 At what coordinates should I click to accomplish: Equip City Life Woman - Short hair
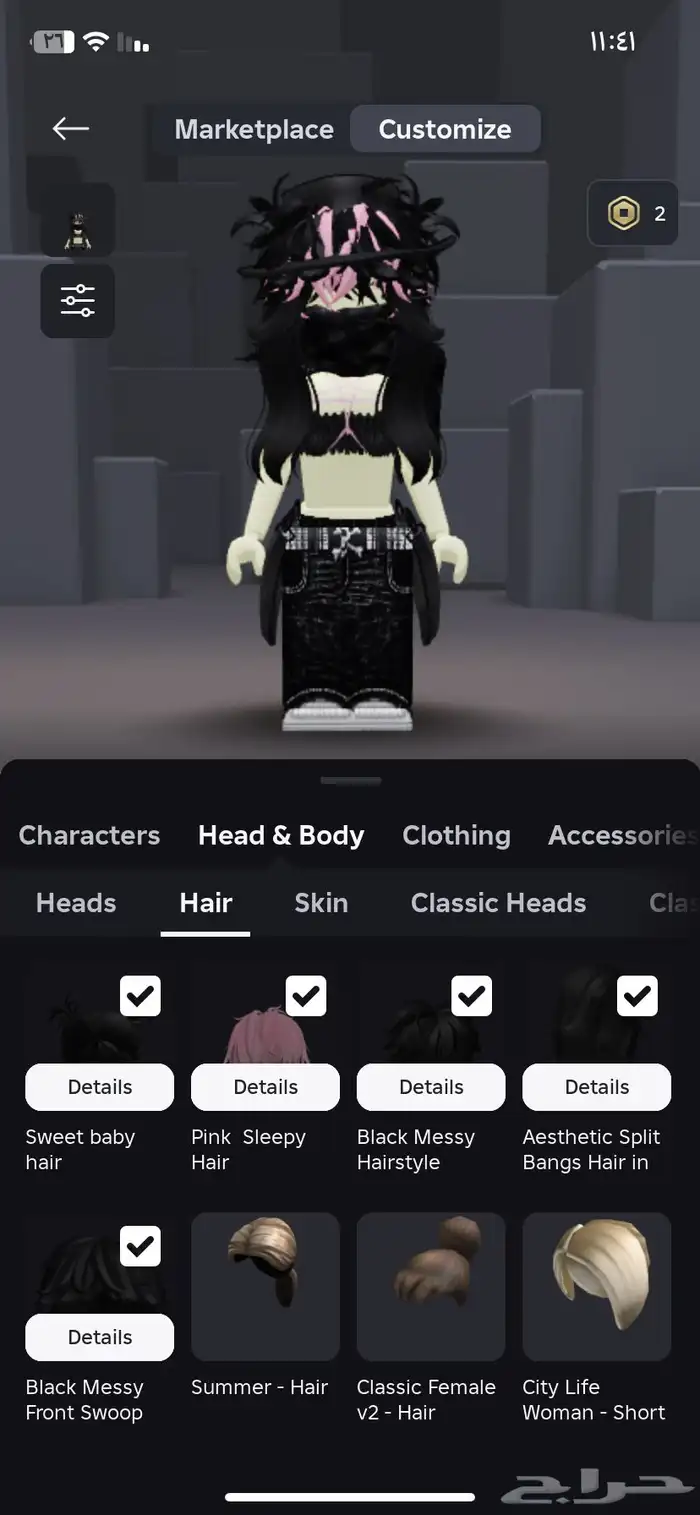(596, 1285)
